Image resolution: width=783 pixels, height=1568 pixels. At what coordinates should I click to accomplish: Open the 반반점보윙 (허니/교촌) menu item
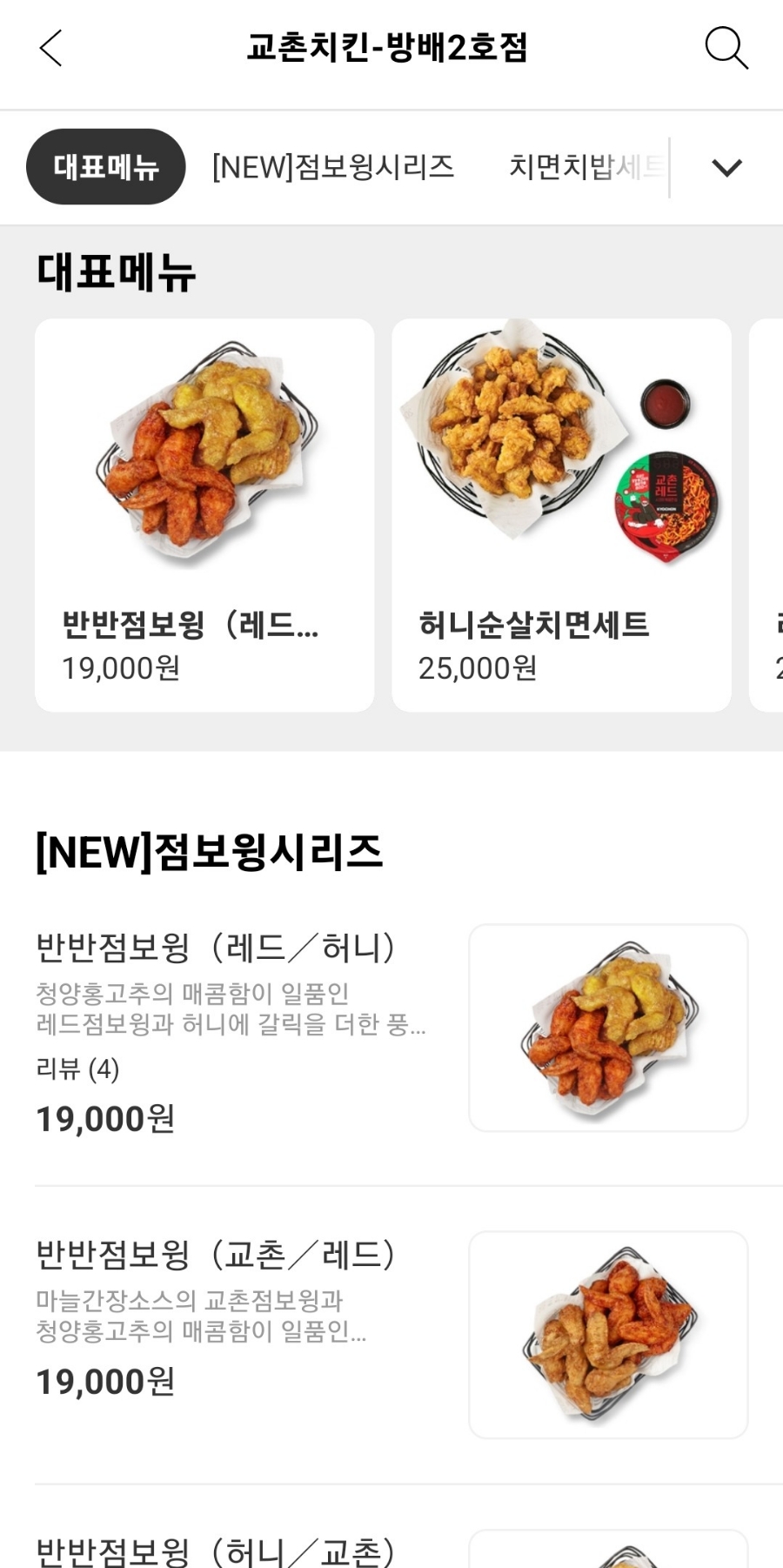click(391, 1547)
